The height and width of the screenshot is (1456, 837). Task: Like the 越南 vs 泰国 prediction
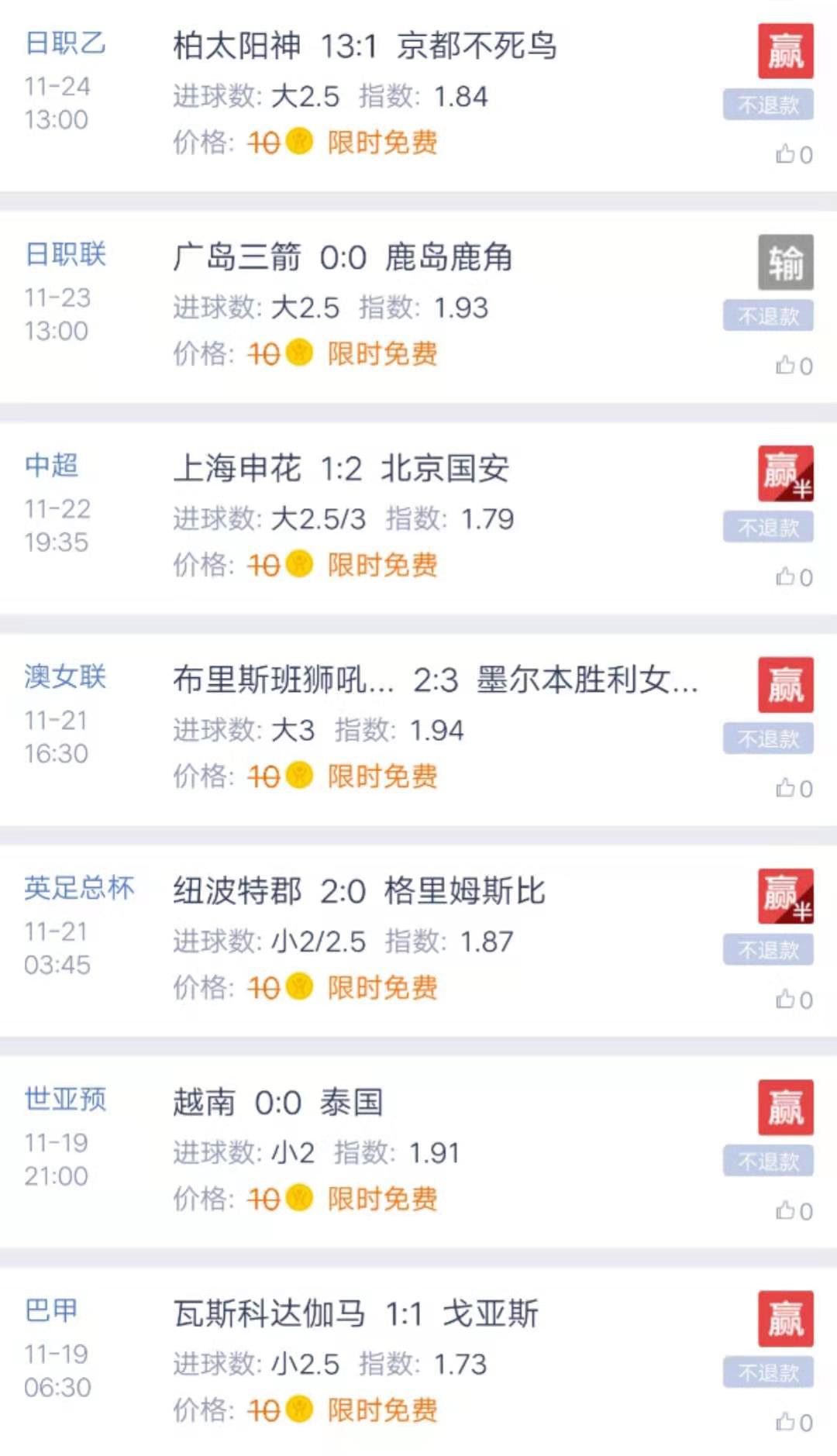[x=787, y=1211]
